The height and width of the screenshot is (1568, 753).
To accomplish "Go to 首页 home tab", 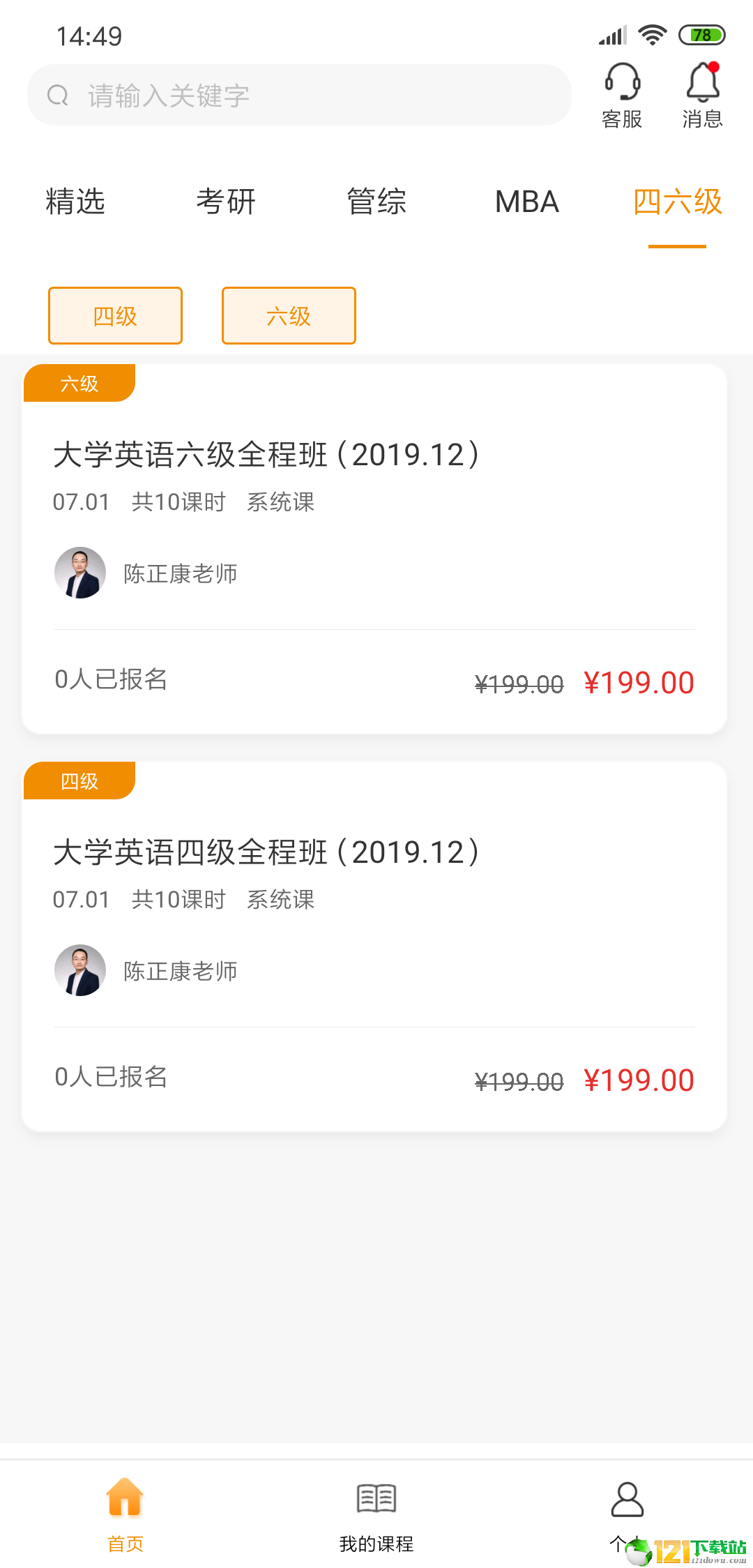I will point(125,1514).
